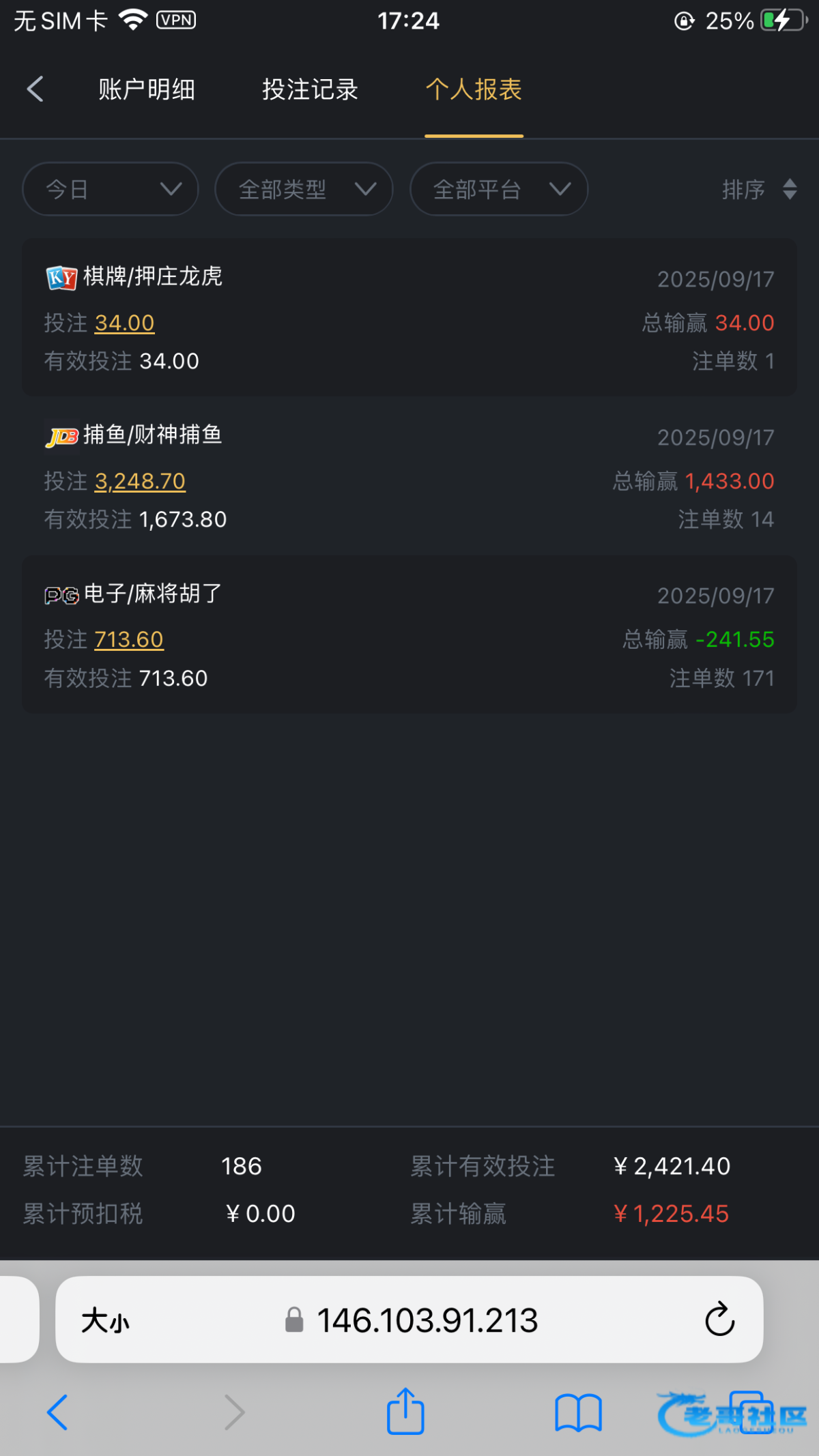Screen dimensions: 819x1456
Task: Open Safari bookmarks
Action: (578, 1412)
